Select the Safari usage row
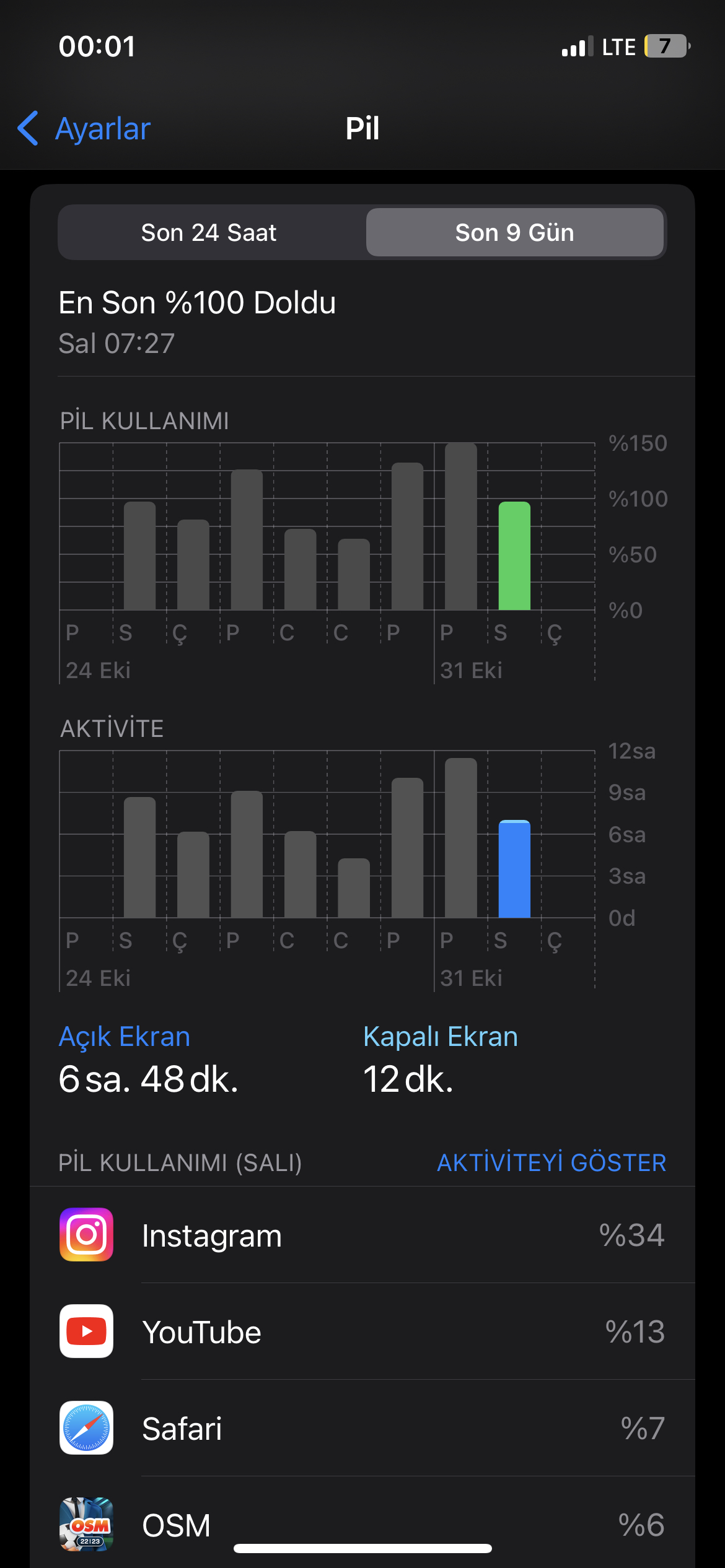Viewport: 725px width, 1568px height. coord(362,1428)
